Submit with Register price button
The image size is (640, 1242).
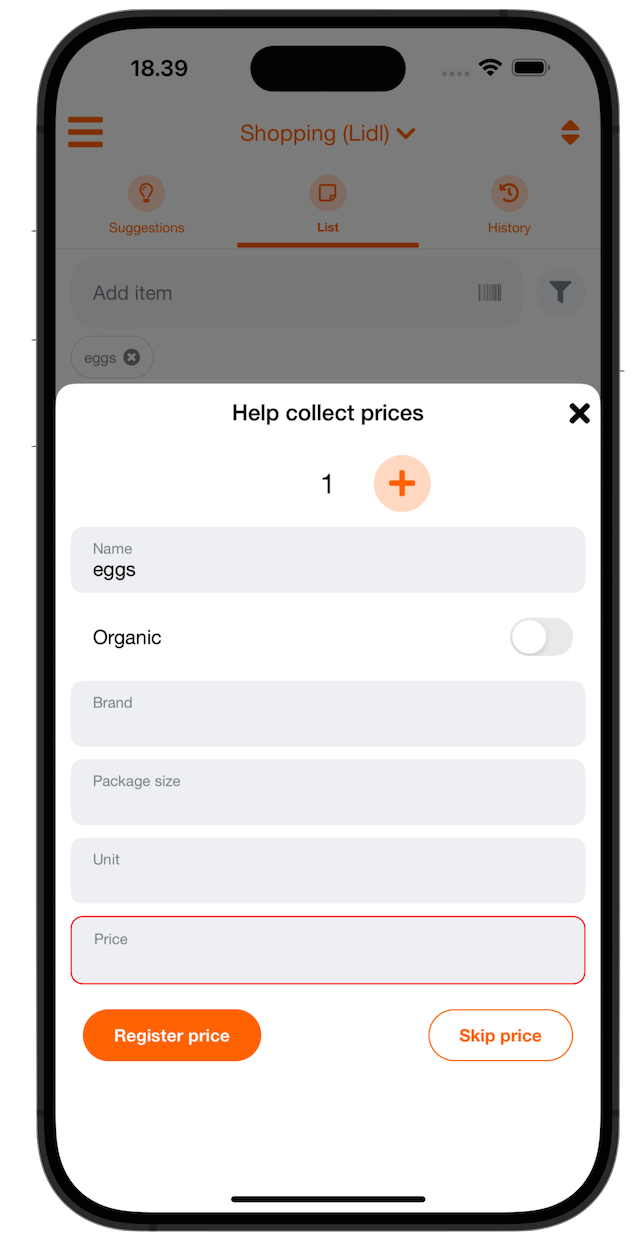coord(172,1035)
